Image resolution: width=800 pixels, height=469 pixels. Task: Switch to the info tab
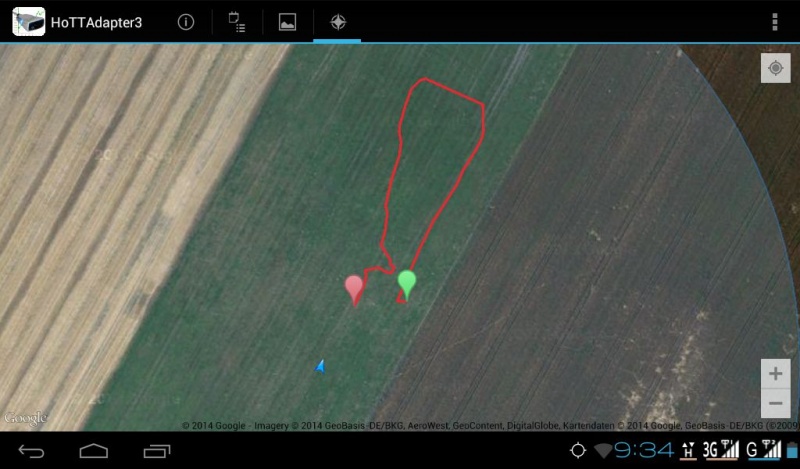pos(185,22)
